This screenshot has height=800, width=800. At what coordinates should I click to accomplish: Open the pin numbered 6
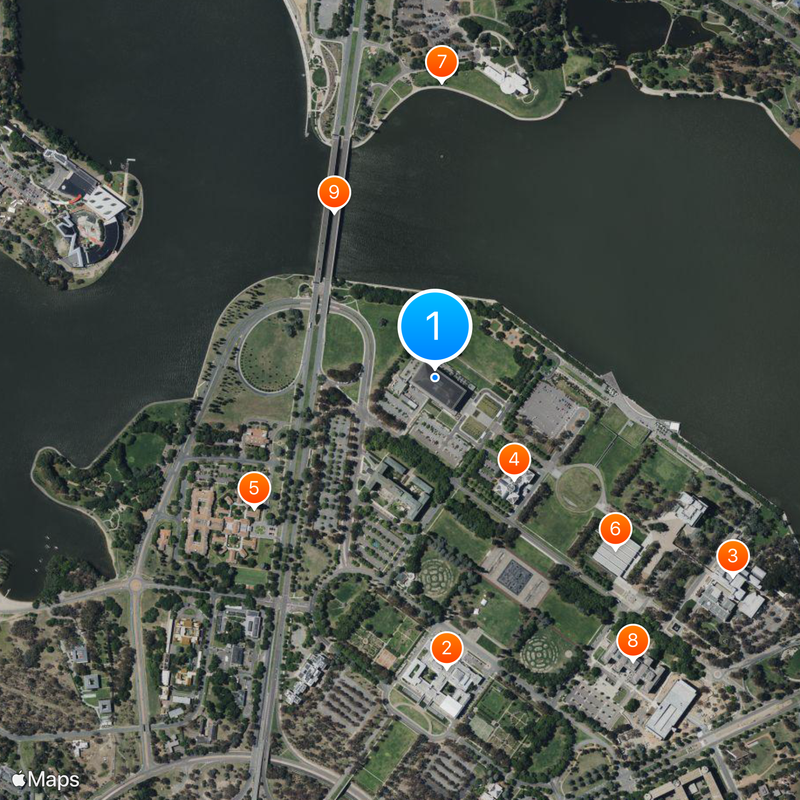[x=615, y=527]
